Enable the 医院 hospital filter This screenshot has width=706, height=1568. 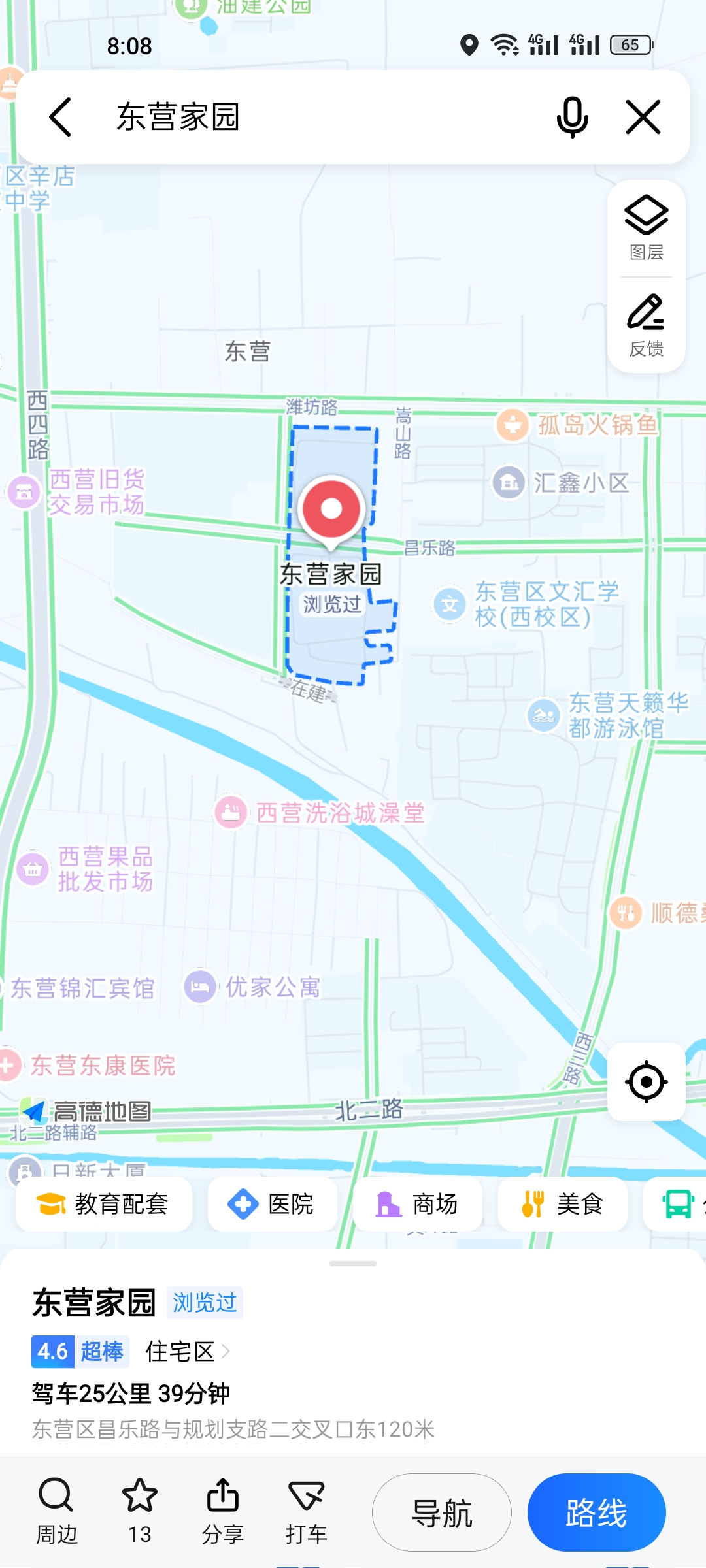(272, 1204)
